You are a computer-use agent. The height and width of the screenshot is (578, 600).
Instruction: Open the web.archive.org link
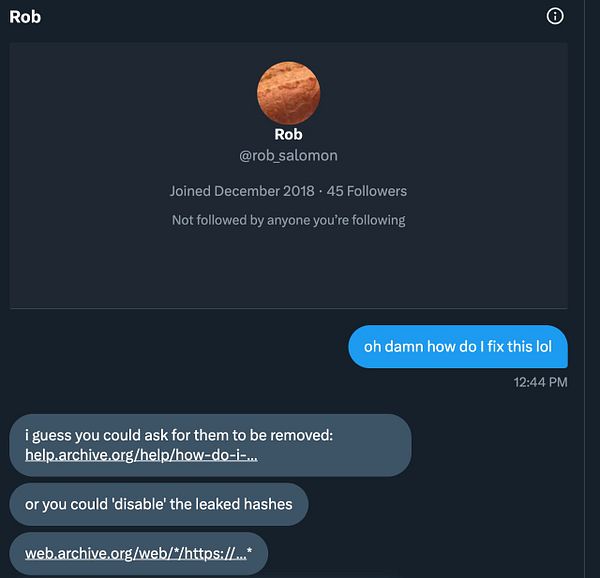coord(138,553)
